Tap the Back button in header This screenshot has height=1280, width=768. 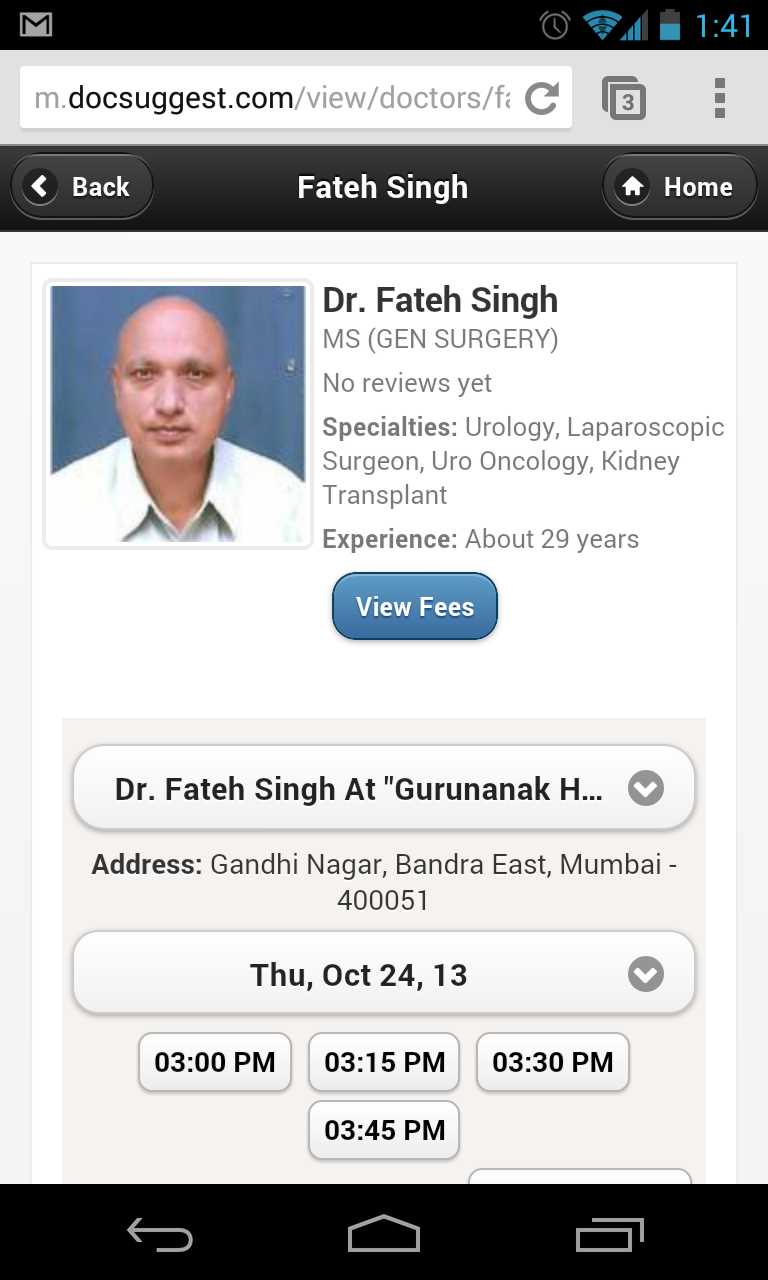pos(82,187)
